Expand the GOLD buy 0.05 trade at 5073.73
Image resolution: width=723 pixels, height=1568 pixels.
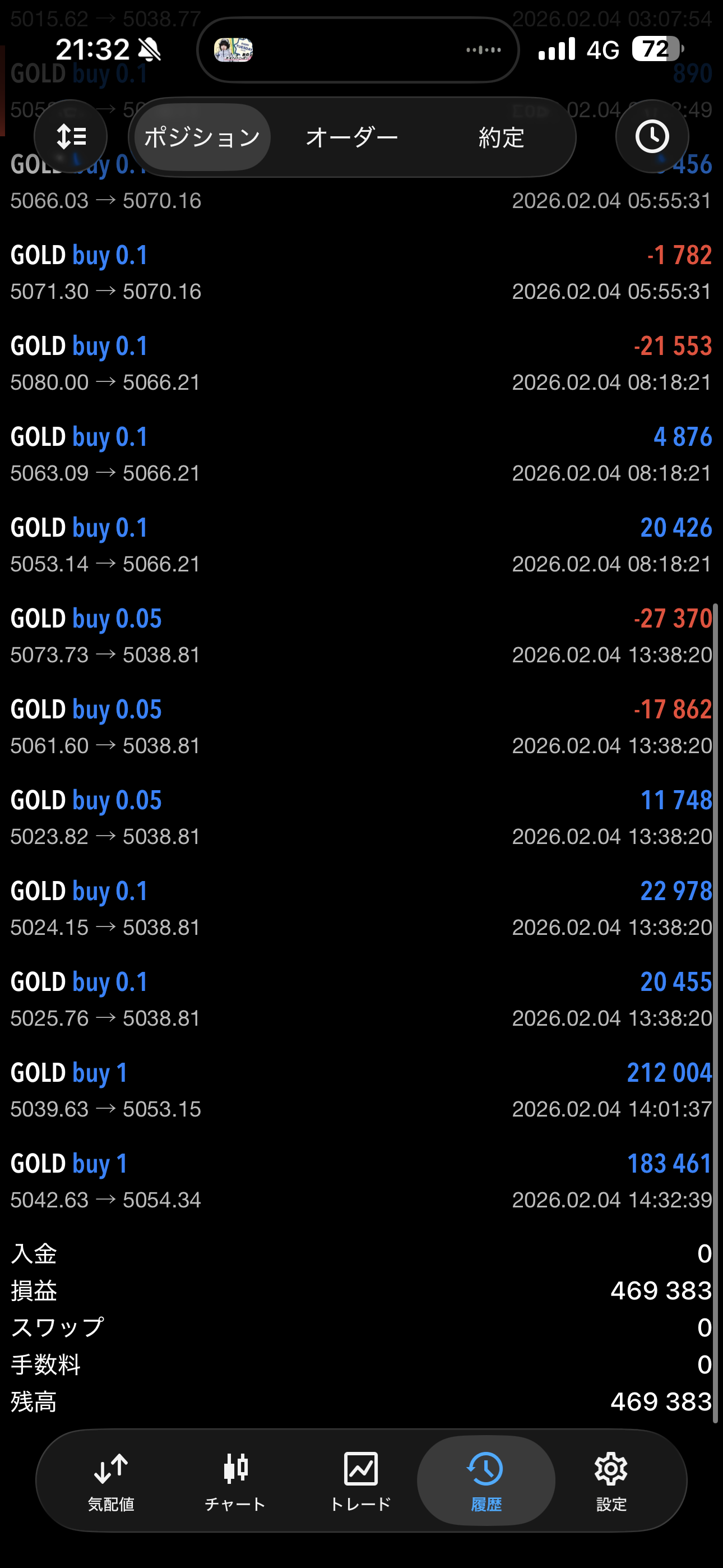tap(361, 635)
